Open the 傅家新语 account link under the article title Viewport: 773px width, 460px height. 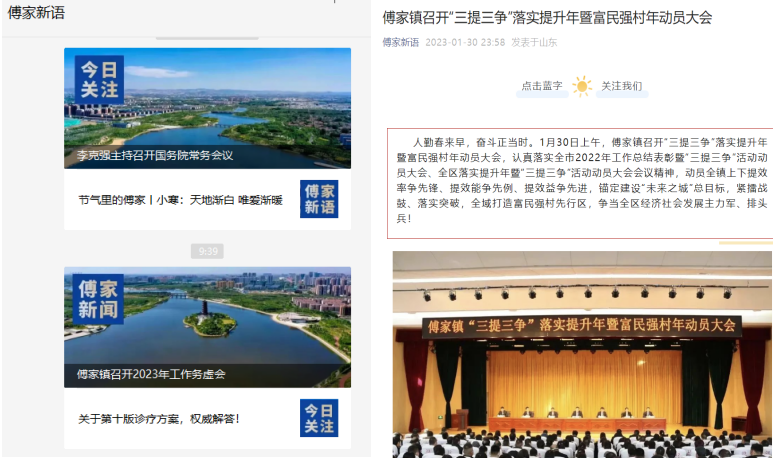[x=400, y=42]
